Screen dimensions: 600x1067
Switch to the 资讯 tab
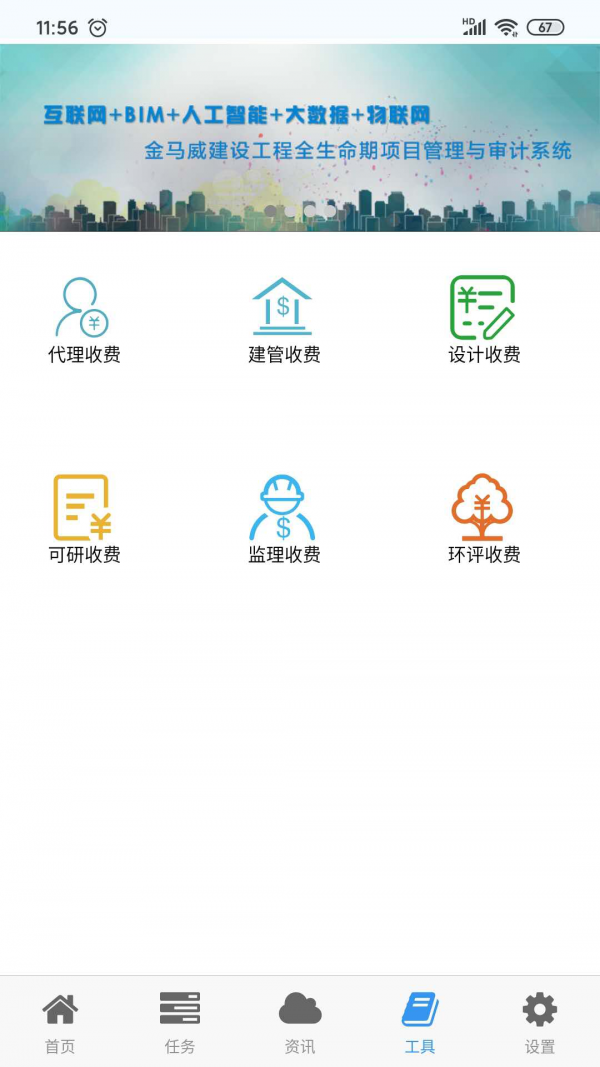(x=300, y=1022)
